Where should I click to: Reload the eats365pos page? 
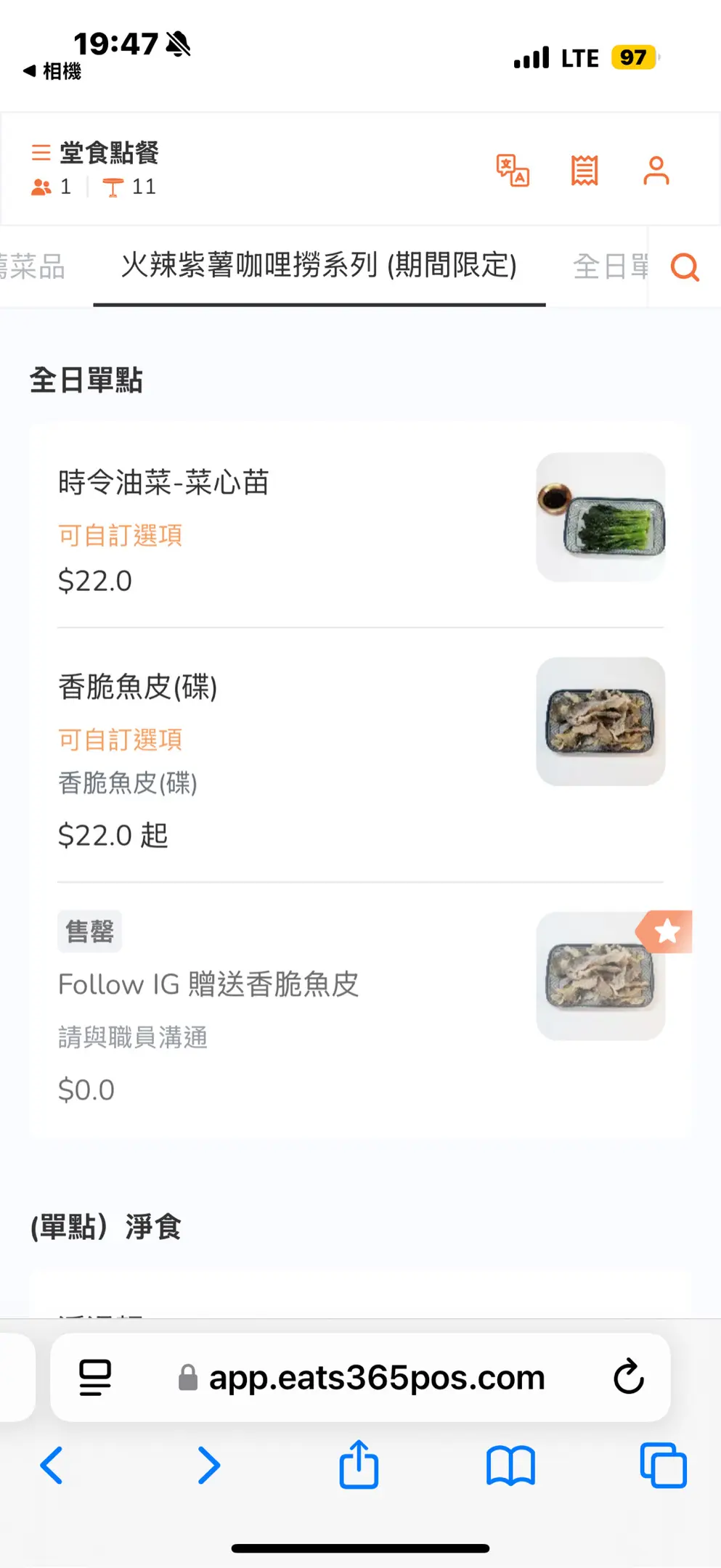(x=628, y=1377)
